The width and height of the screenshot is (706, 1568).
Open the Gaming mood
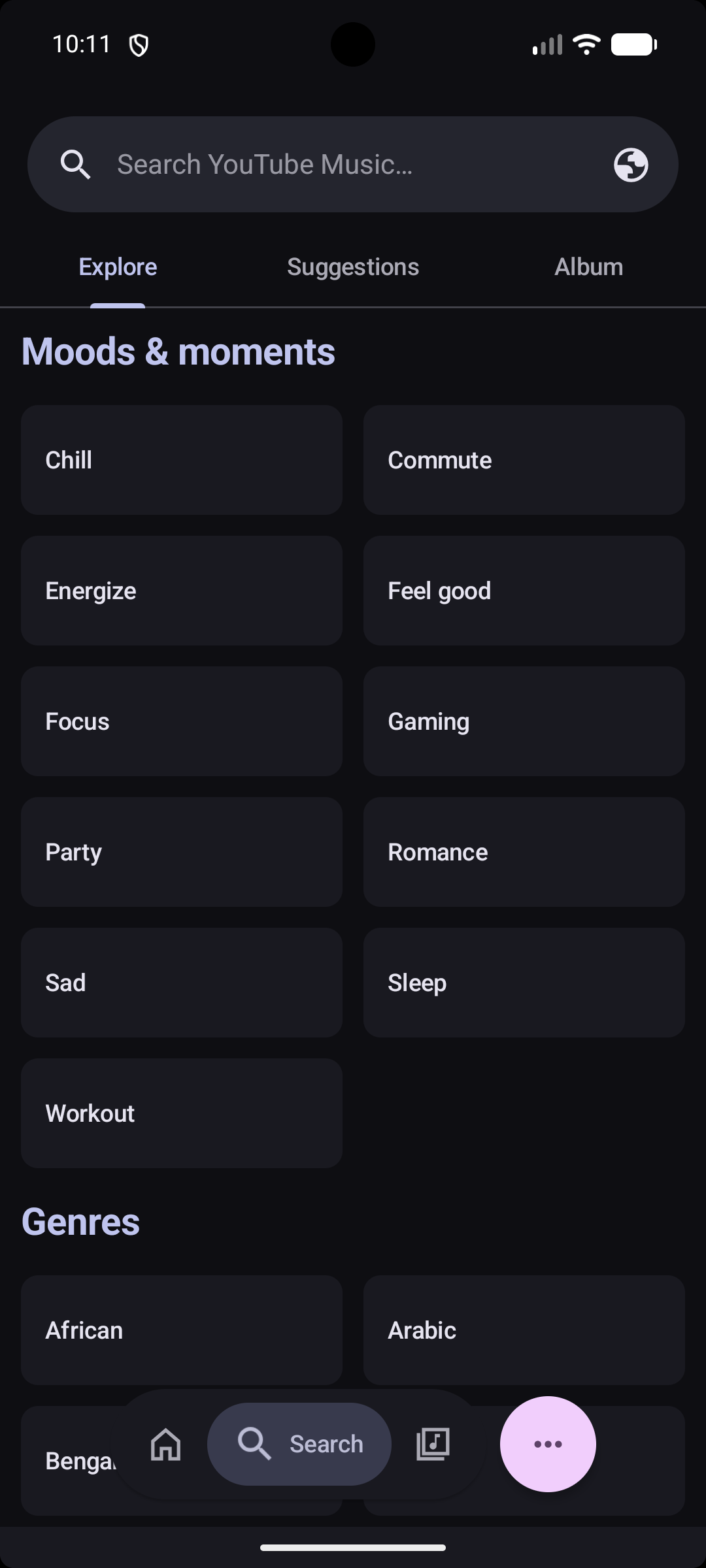(524, 721)
